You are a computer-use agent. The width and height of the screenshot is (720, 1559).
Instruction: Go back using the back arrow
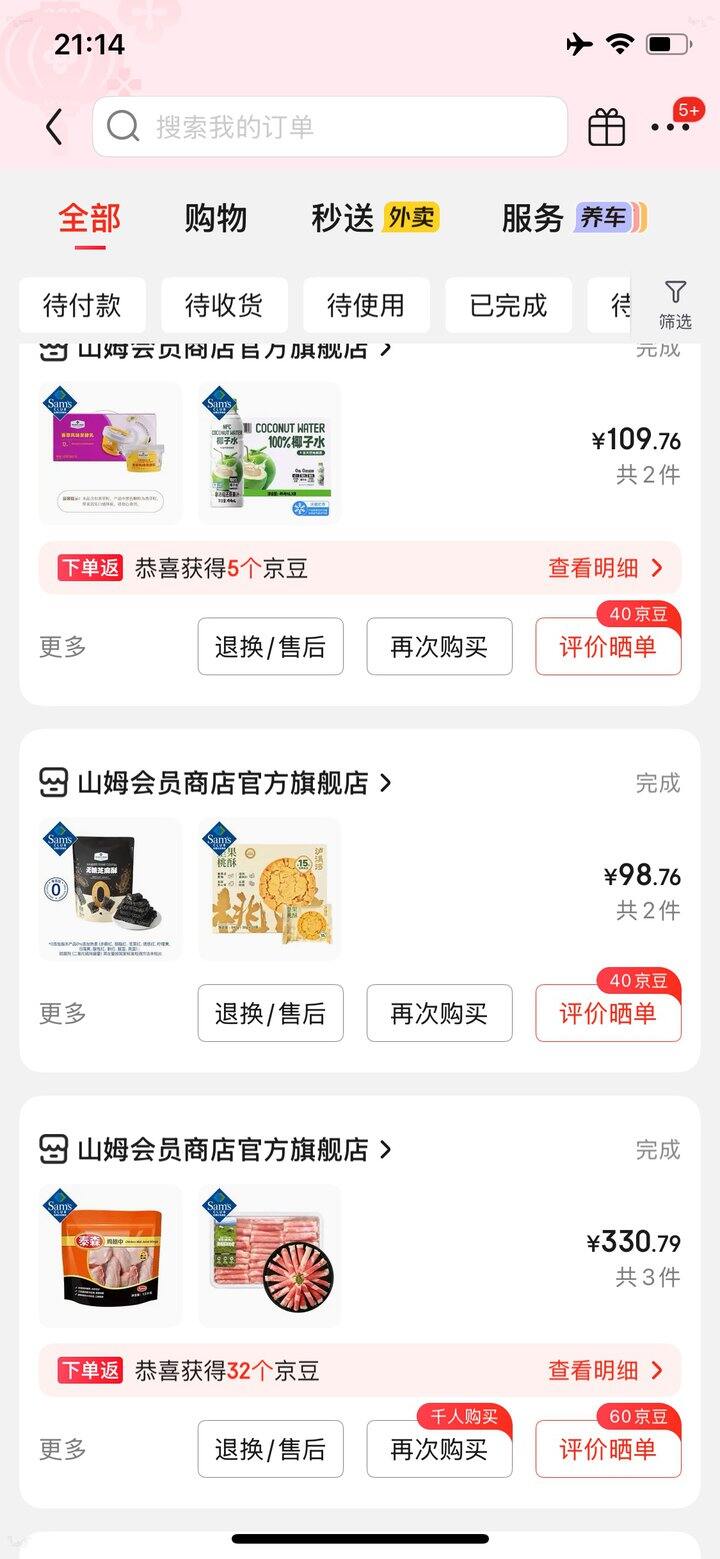tap(54, 127)
